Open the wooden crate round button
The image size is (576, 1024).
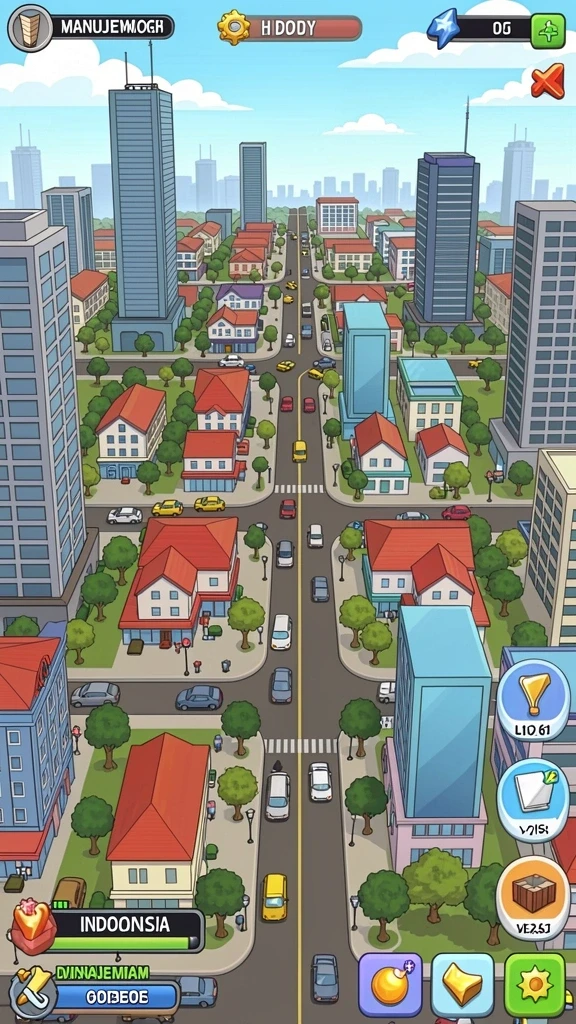533,898
